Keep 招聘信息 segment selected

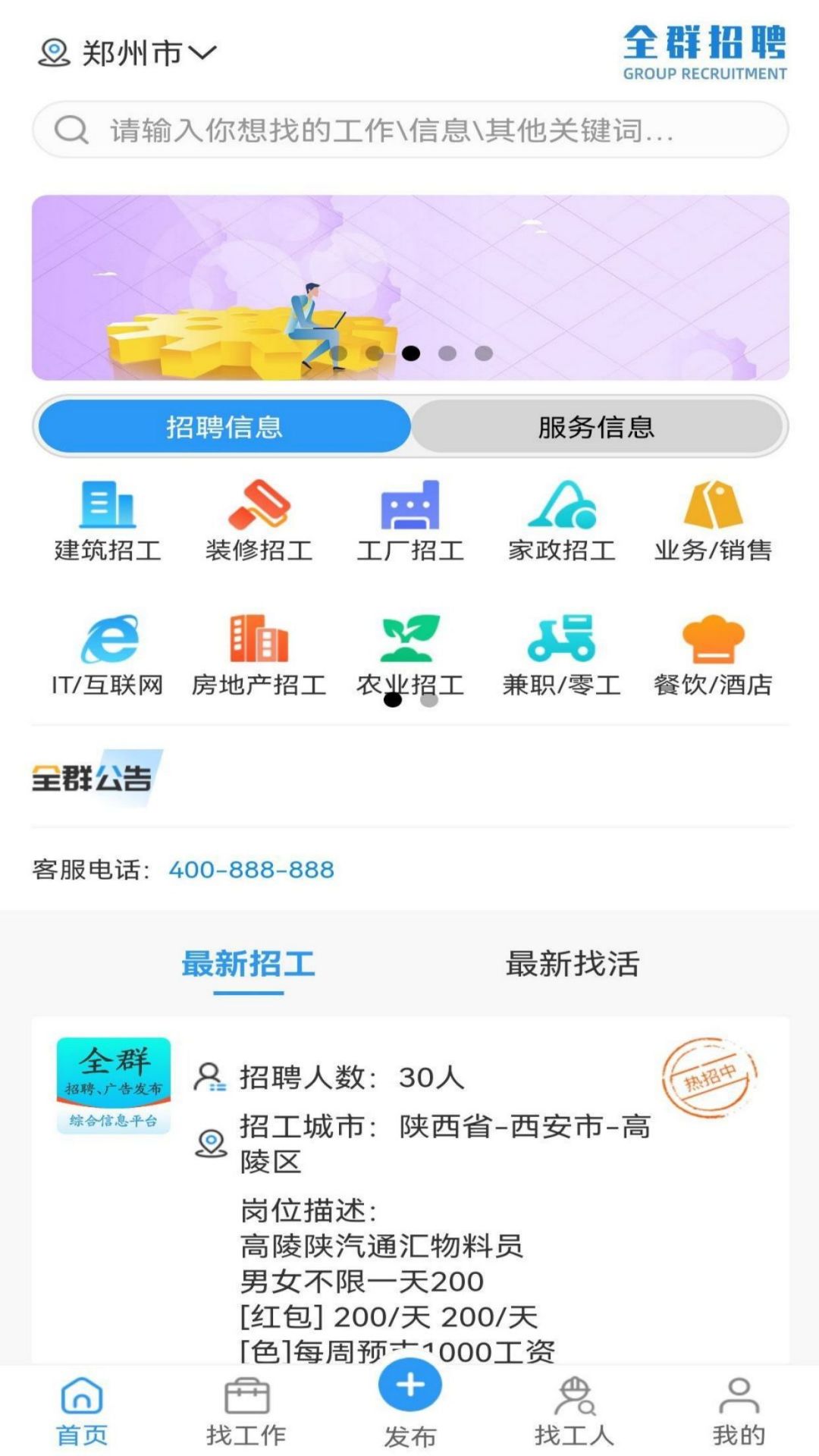224,426
